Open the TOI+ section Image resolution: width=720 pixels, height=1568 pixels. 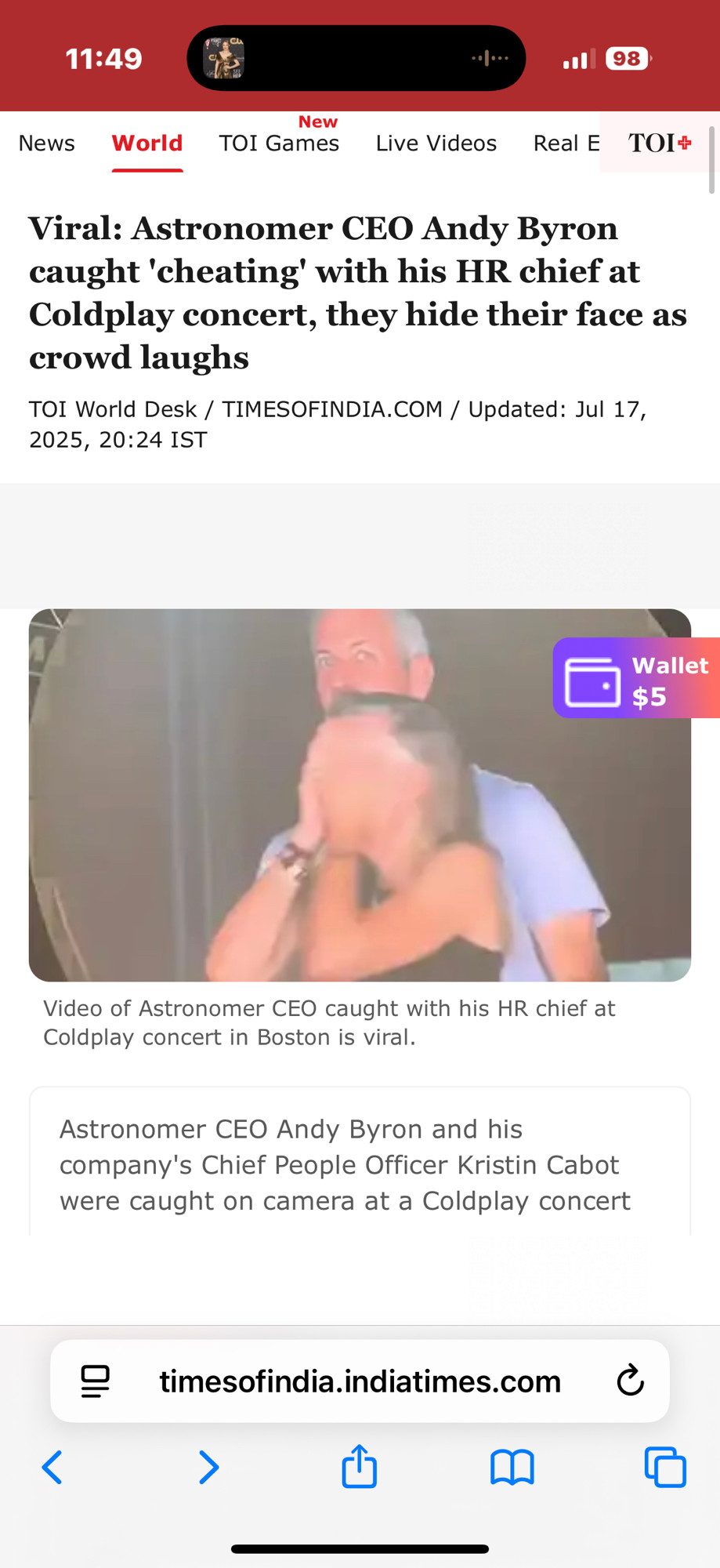click(660, 142)
